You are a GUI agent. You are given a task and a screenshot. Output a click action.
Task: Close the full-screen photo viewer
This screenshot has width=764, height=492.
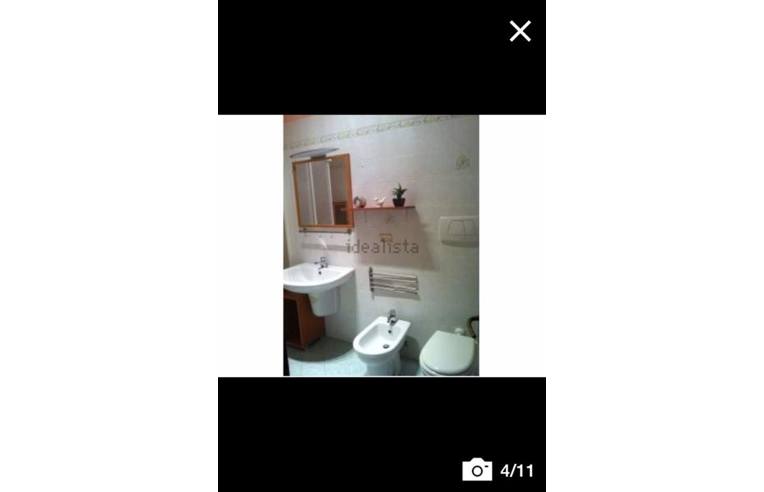520,31
